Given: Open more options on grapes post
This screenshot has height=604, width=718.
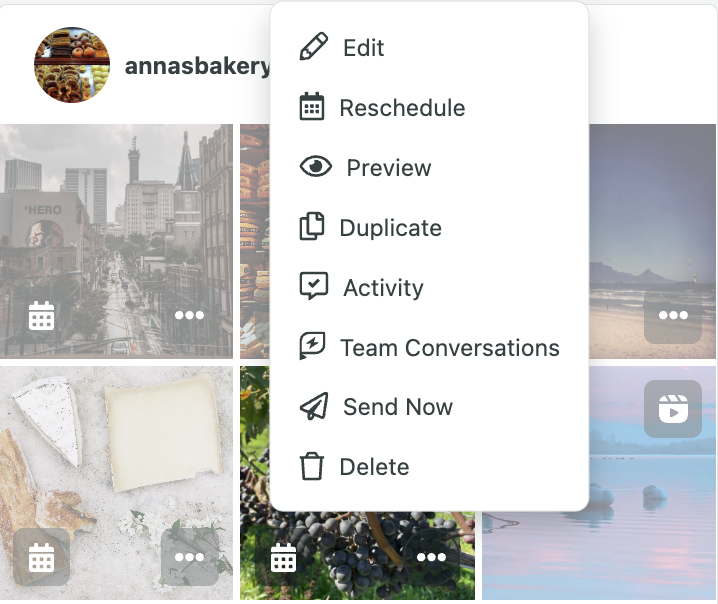Looking at the screenshot, I should 431,557.
